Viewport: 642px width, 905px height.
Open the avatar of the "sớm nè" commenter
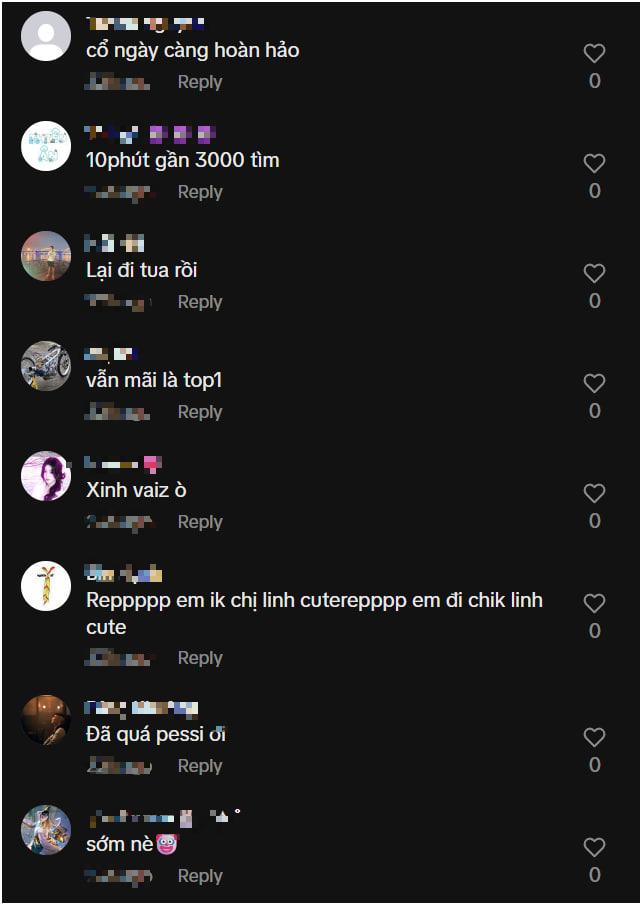(x=46, y=830)
